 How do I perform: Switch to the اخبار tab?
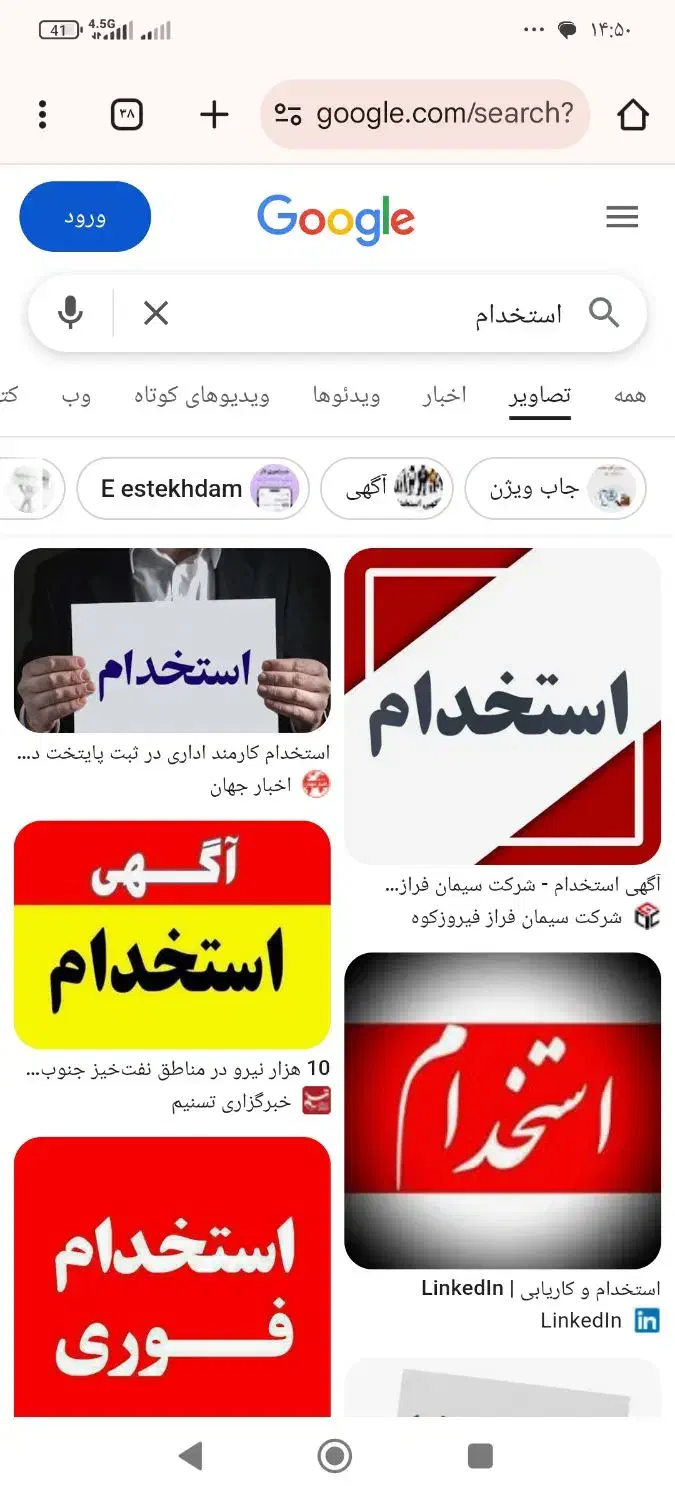444,396
